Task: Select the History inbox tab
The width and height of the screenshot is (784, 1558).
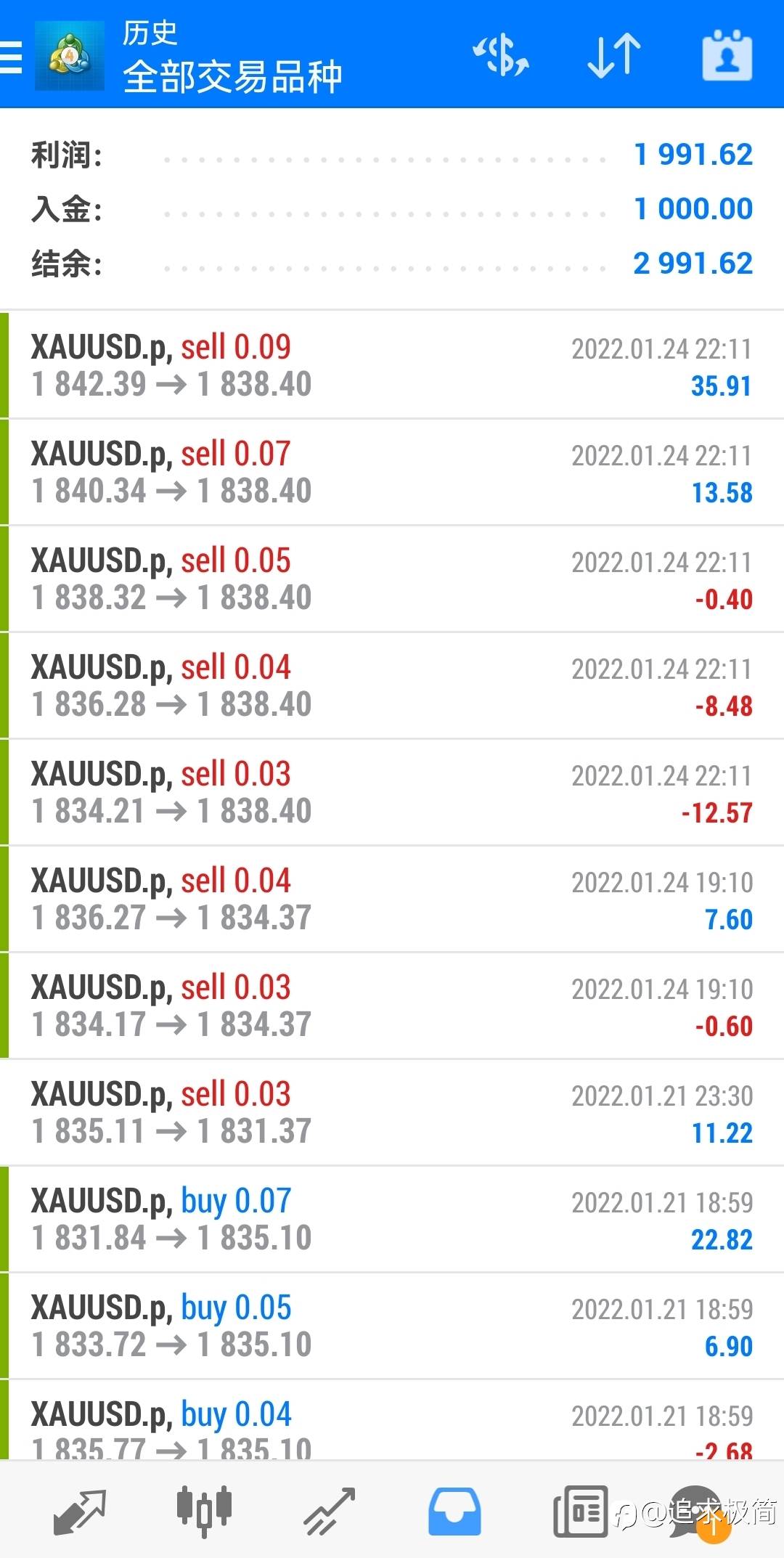Action: coord(454,1512)
